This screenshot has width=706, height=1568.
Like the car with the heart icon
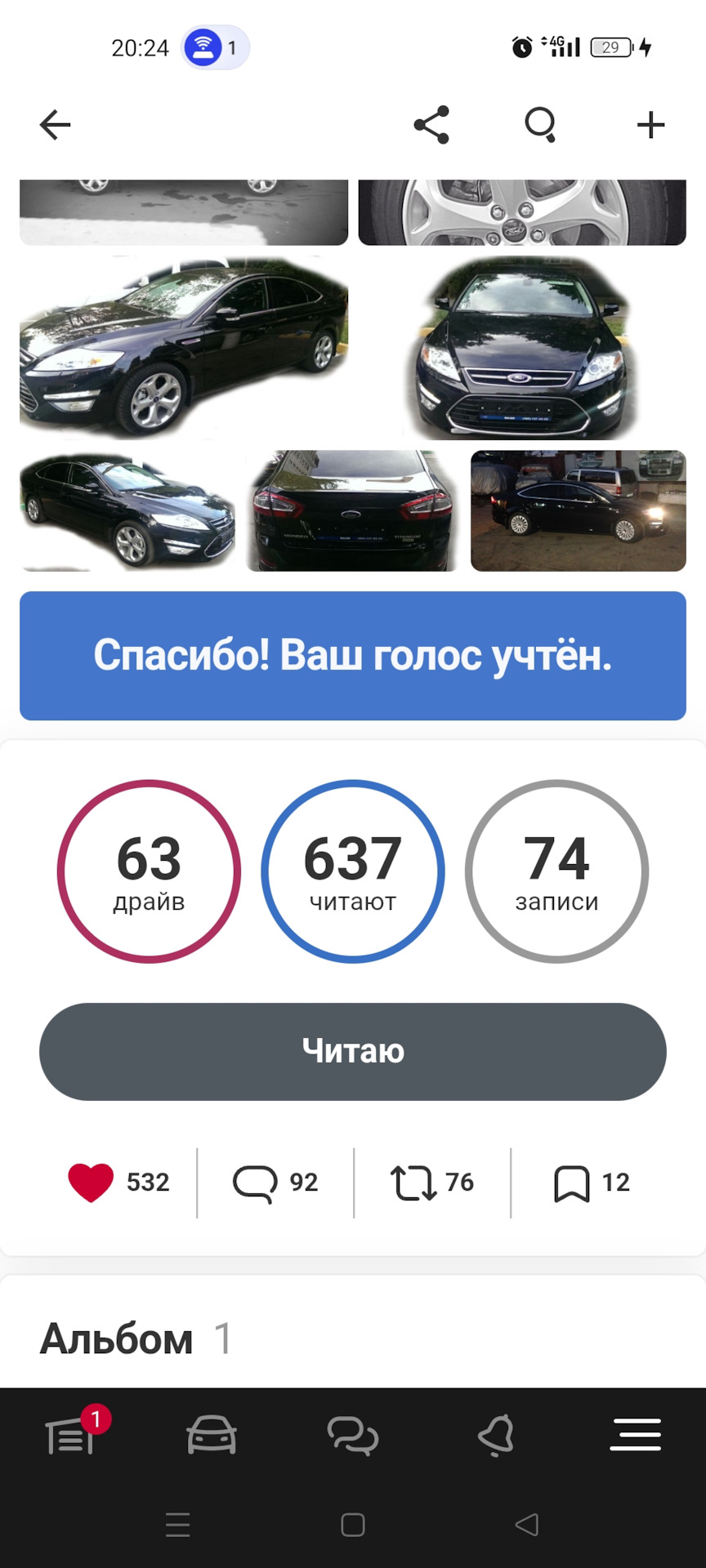(91, 1183)
